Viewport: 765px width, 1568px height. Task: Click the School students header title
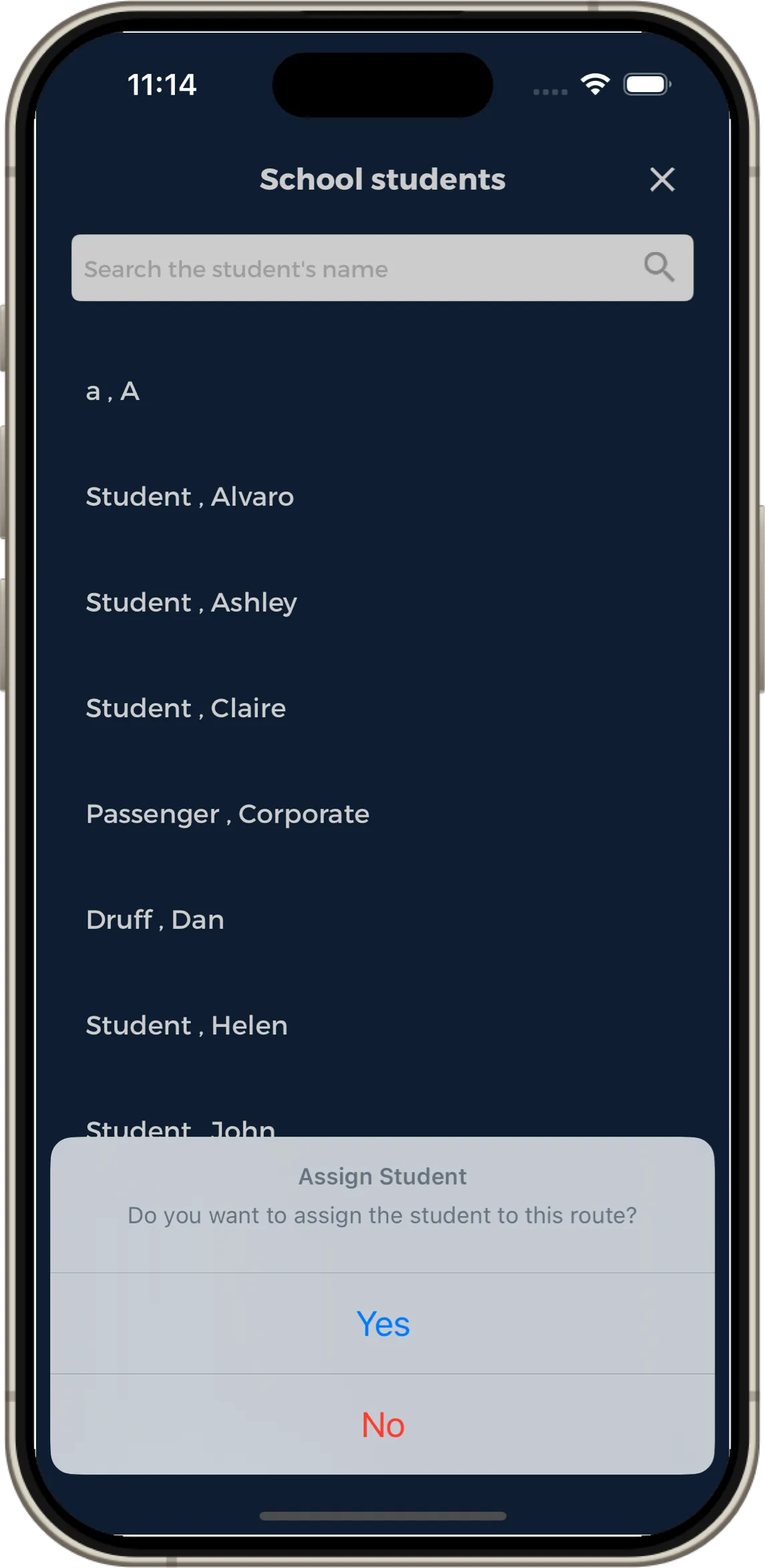click(x=382, y=179)
